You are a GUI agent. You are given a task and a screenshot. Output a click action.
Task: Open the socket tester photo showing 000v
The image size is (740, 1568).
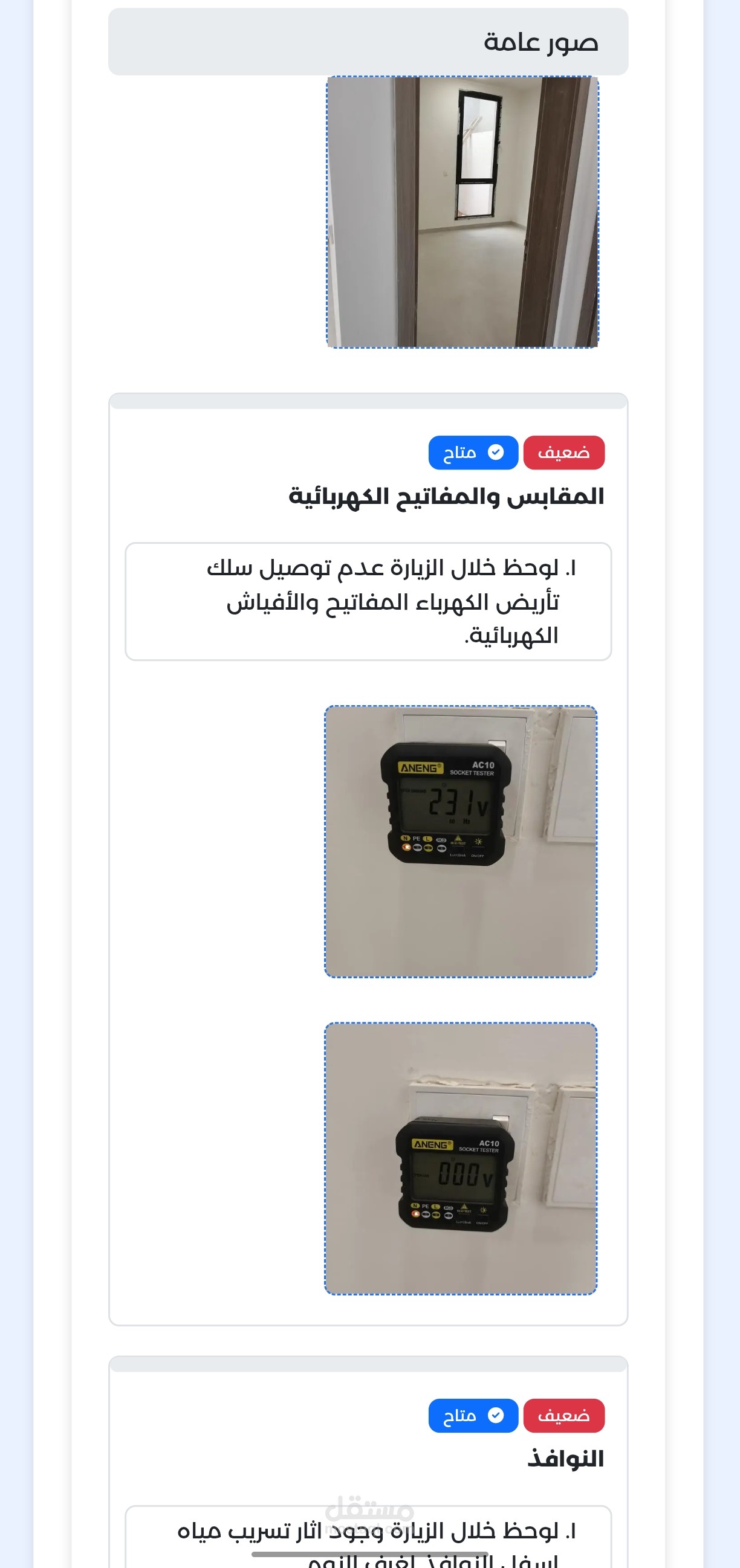click(x=461, y=1159)
